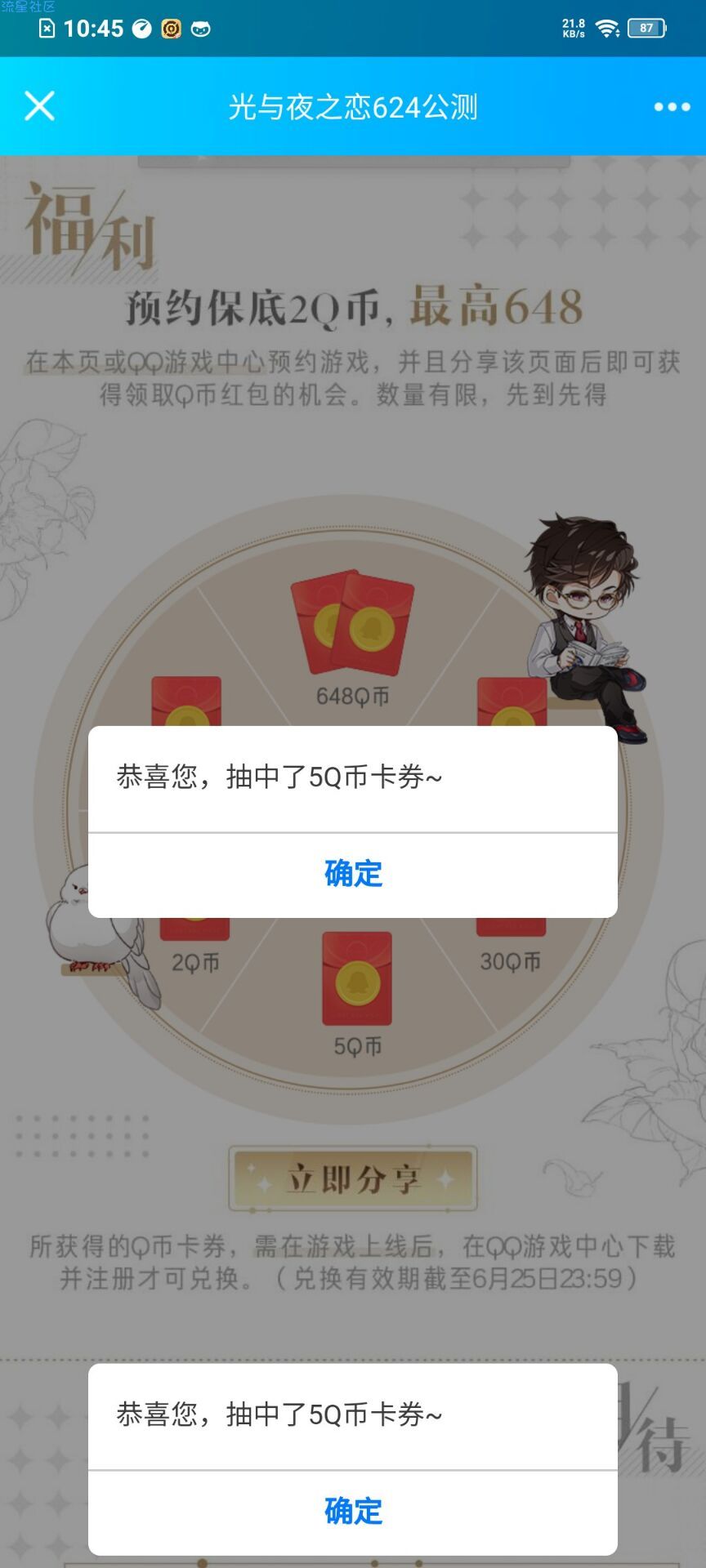Tap 立即分享 to share the page

[353, 1178]
